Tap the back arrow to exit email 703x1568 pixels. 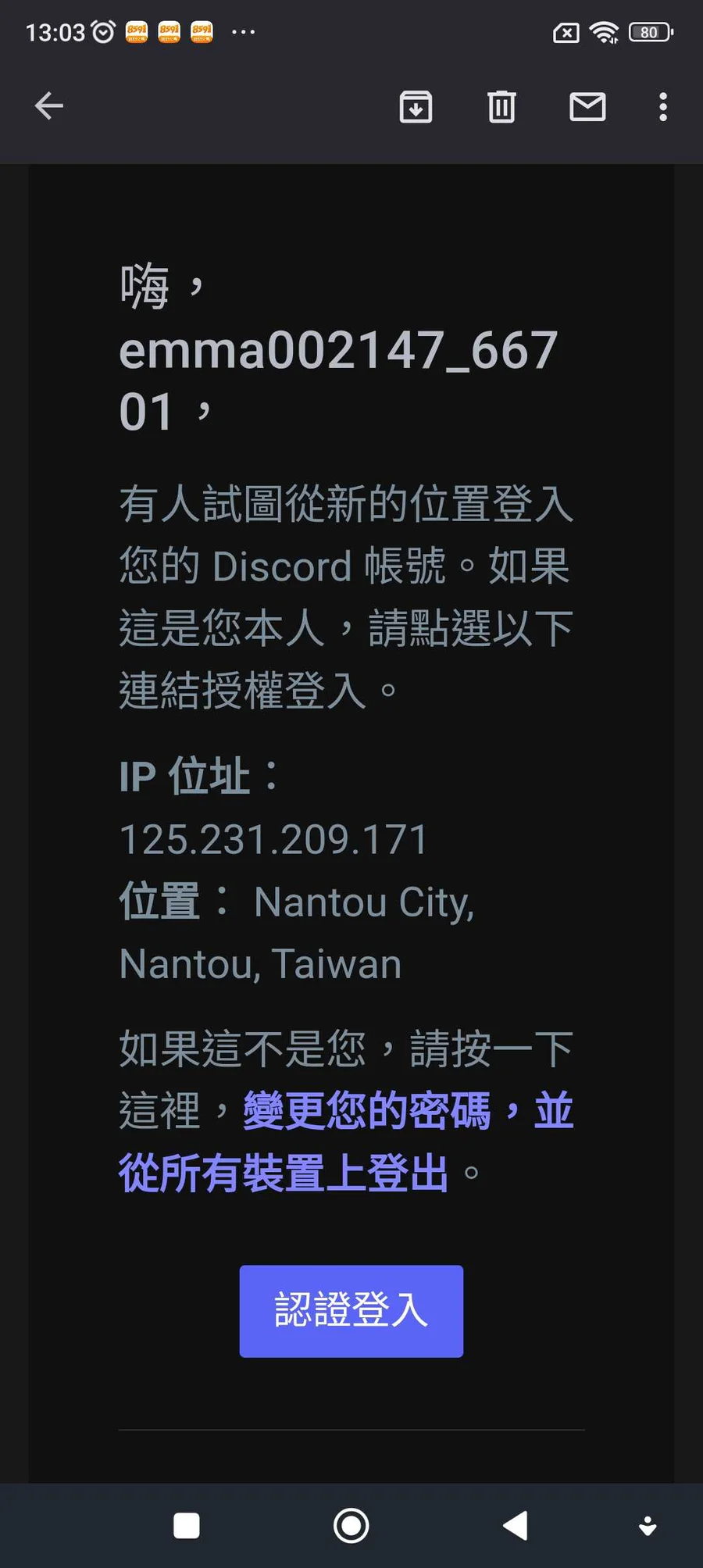[49, 105]
